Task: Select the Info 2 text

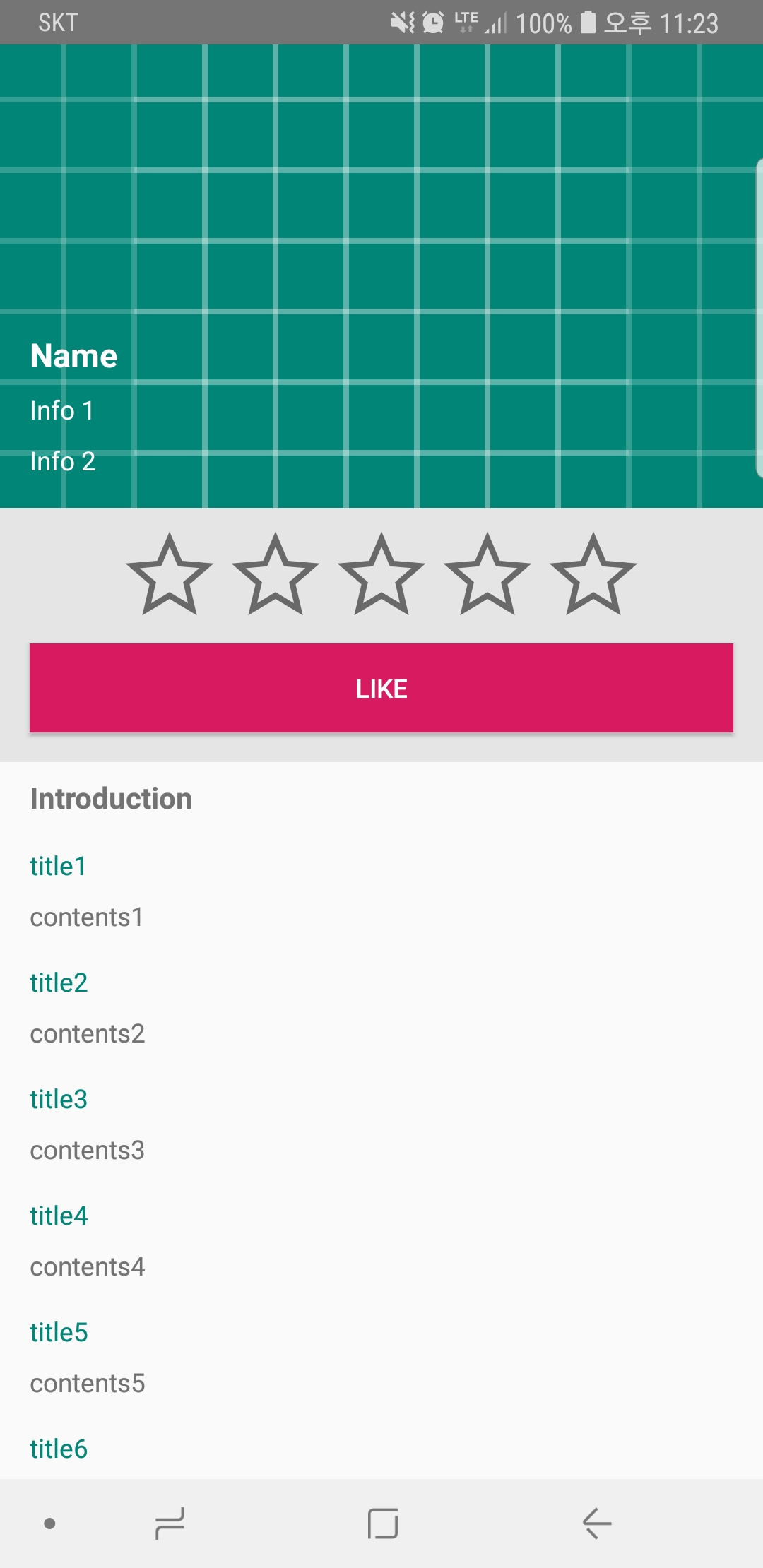Action: pyautogui.click(x=62, y=461)
